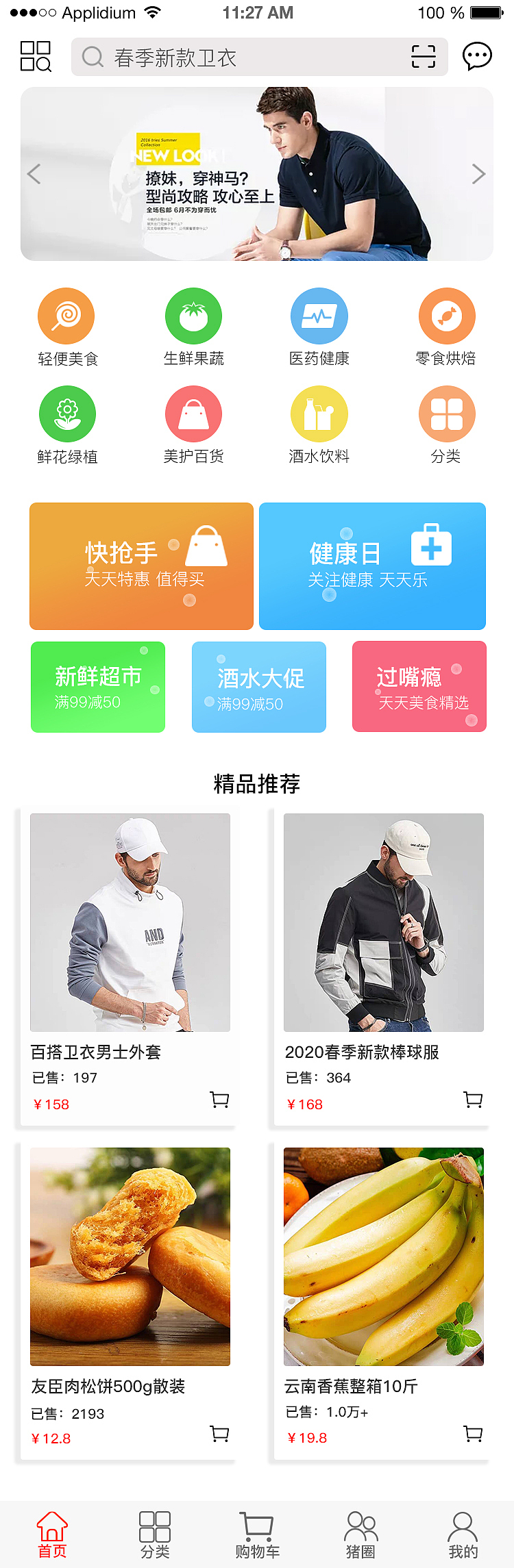Switch to the 购物车 tab
The width and height of the screenshot is (514, 1568).
257,1535
